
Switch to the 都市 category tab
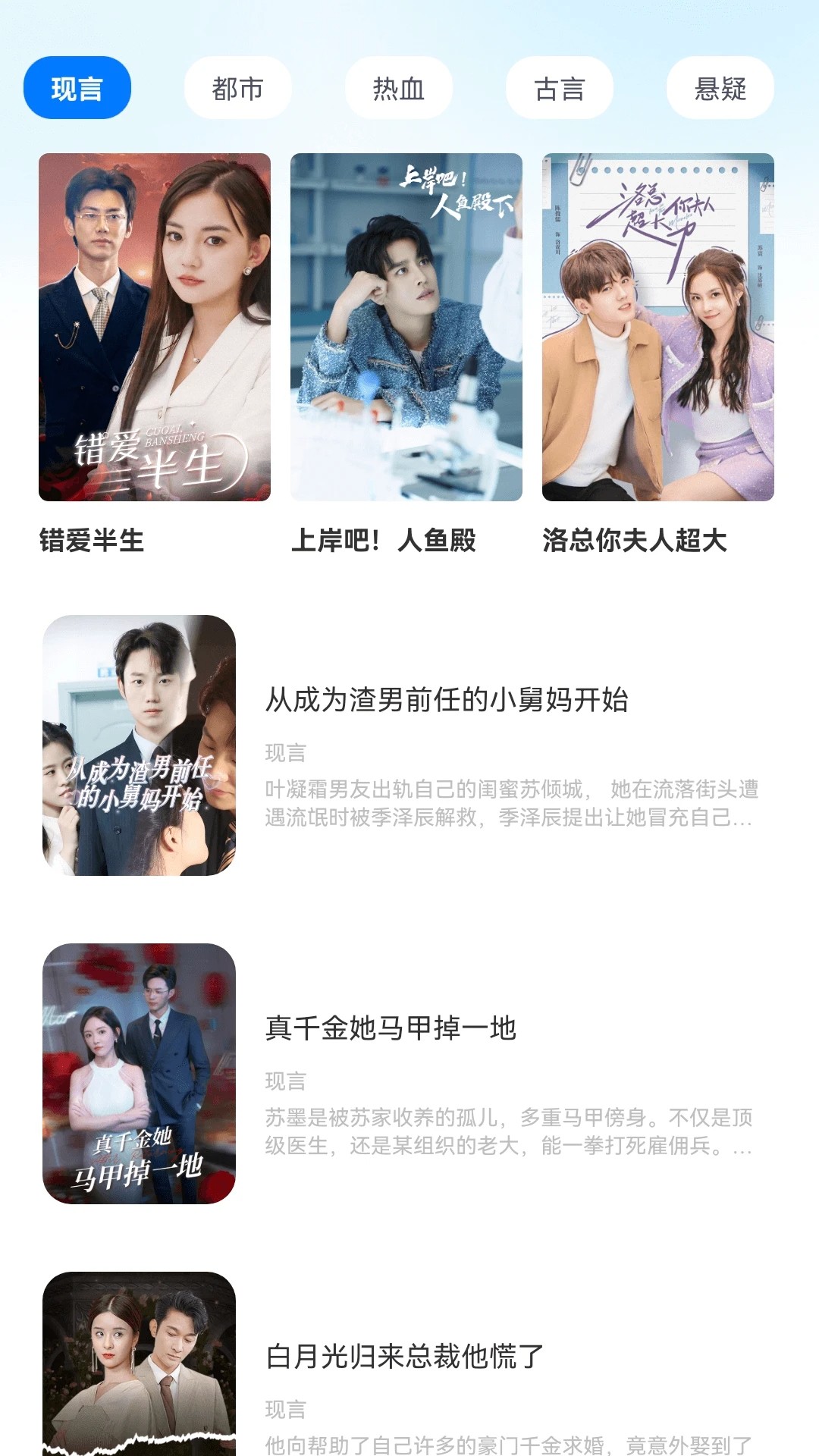(238, 88)
